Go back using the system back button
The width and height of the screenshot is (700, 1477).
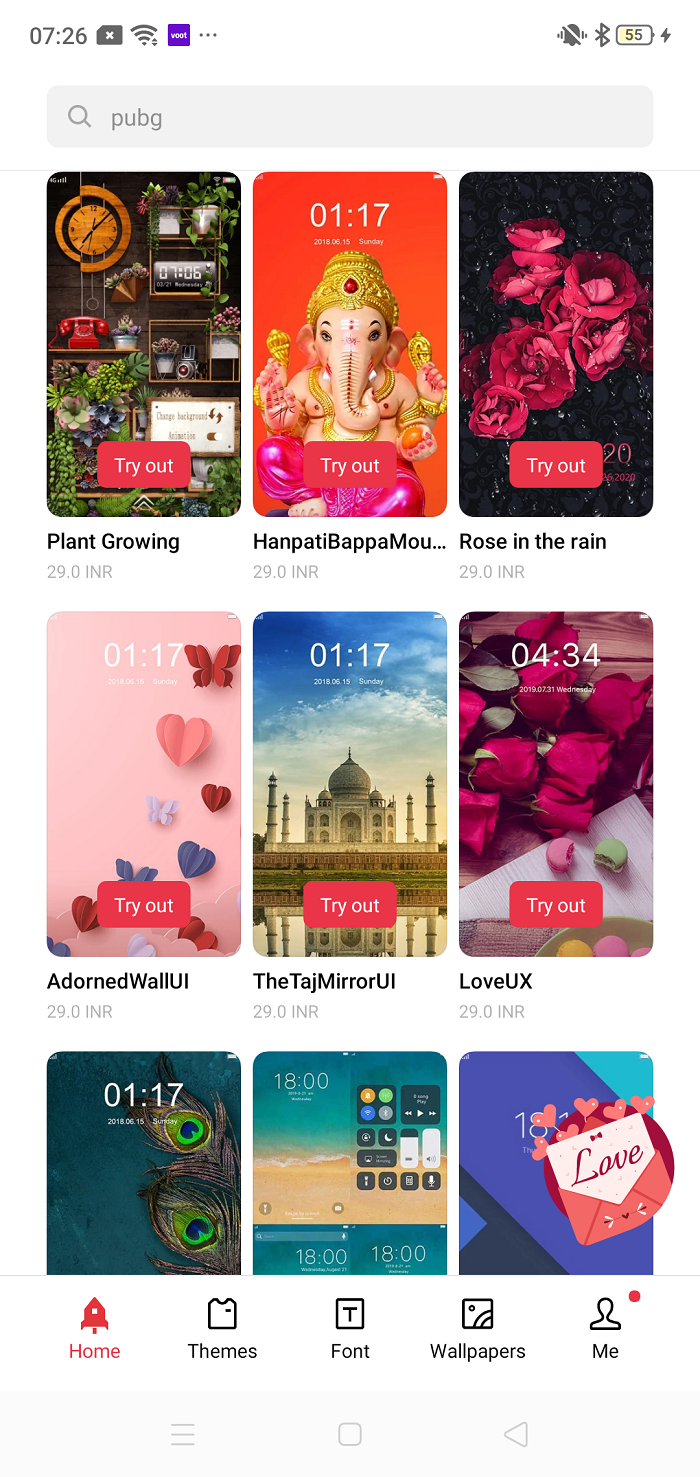tap(516, 1435)
